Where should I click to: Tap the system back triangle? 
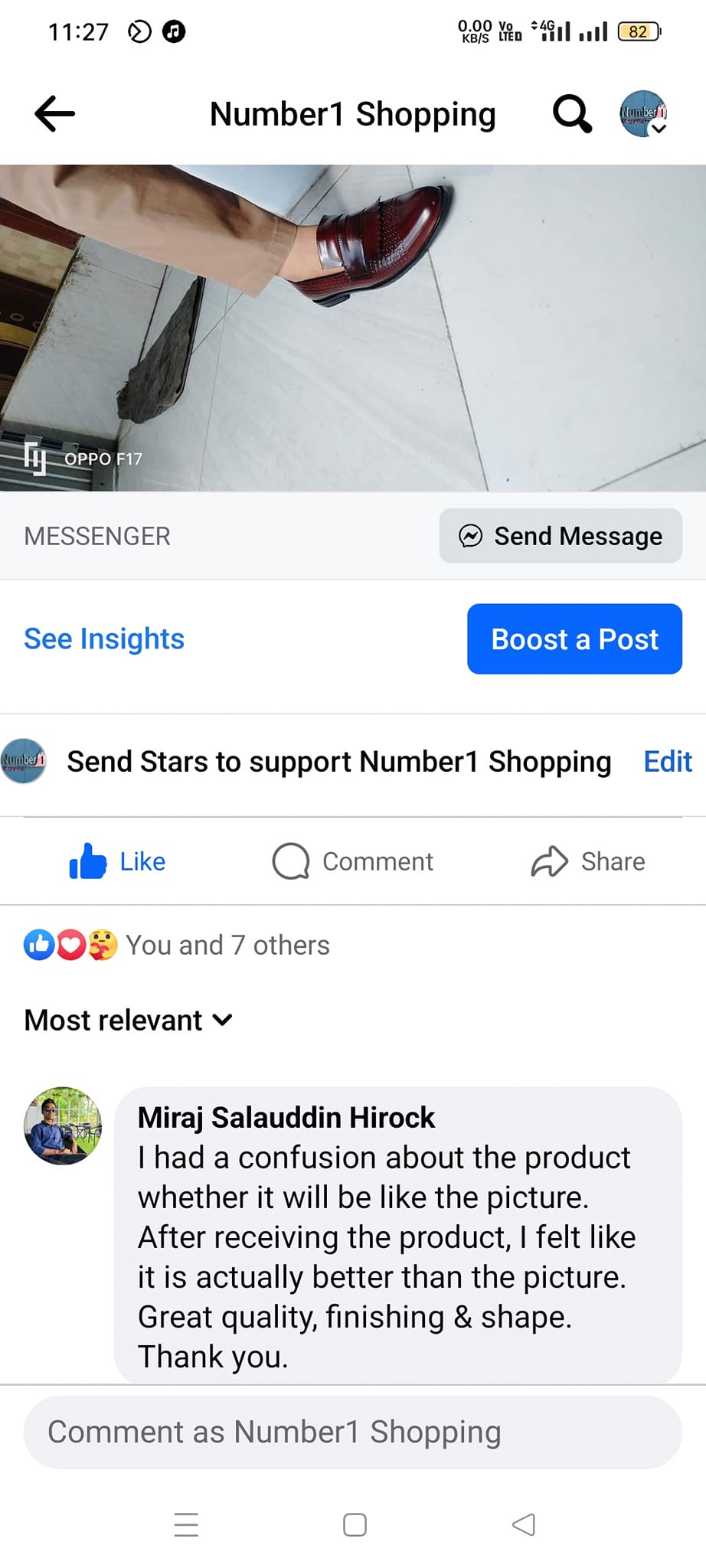(x=523, y=1524)
